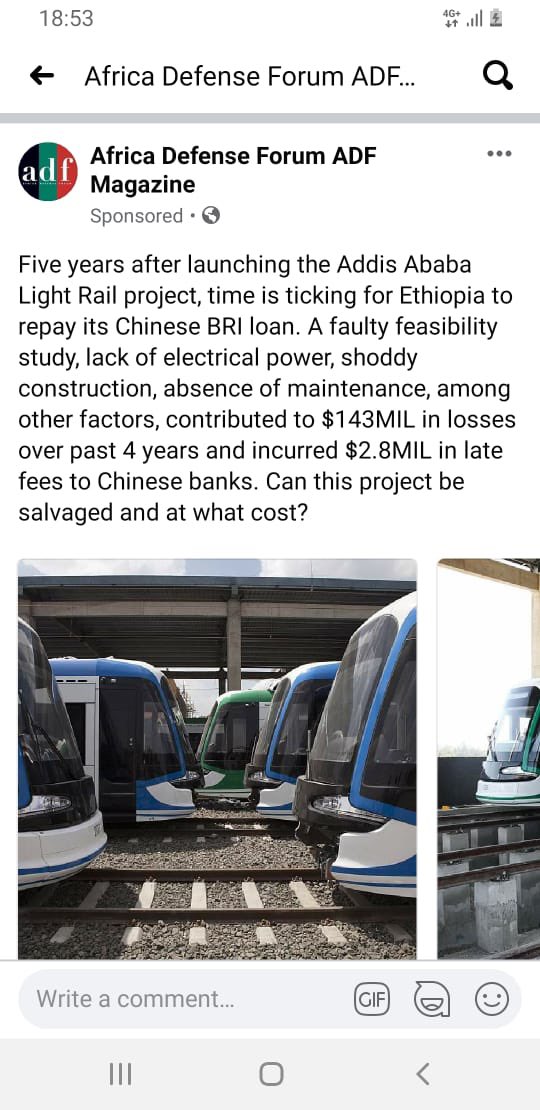Viewport: 540px width, 1110px height.
Task: Open the ADF Magazine profile picture
Action: click(x=47, y=171)
